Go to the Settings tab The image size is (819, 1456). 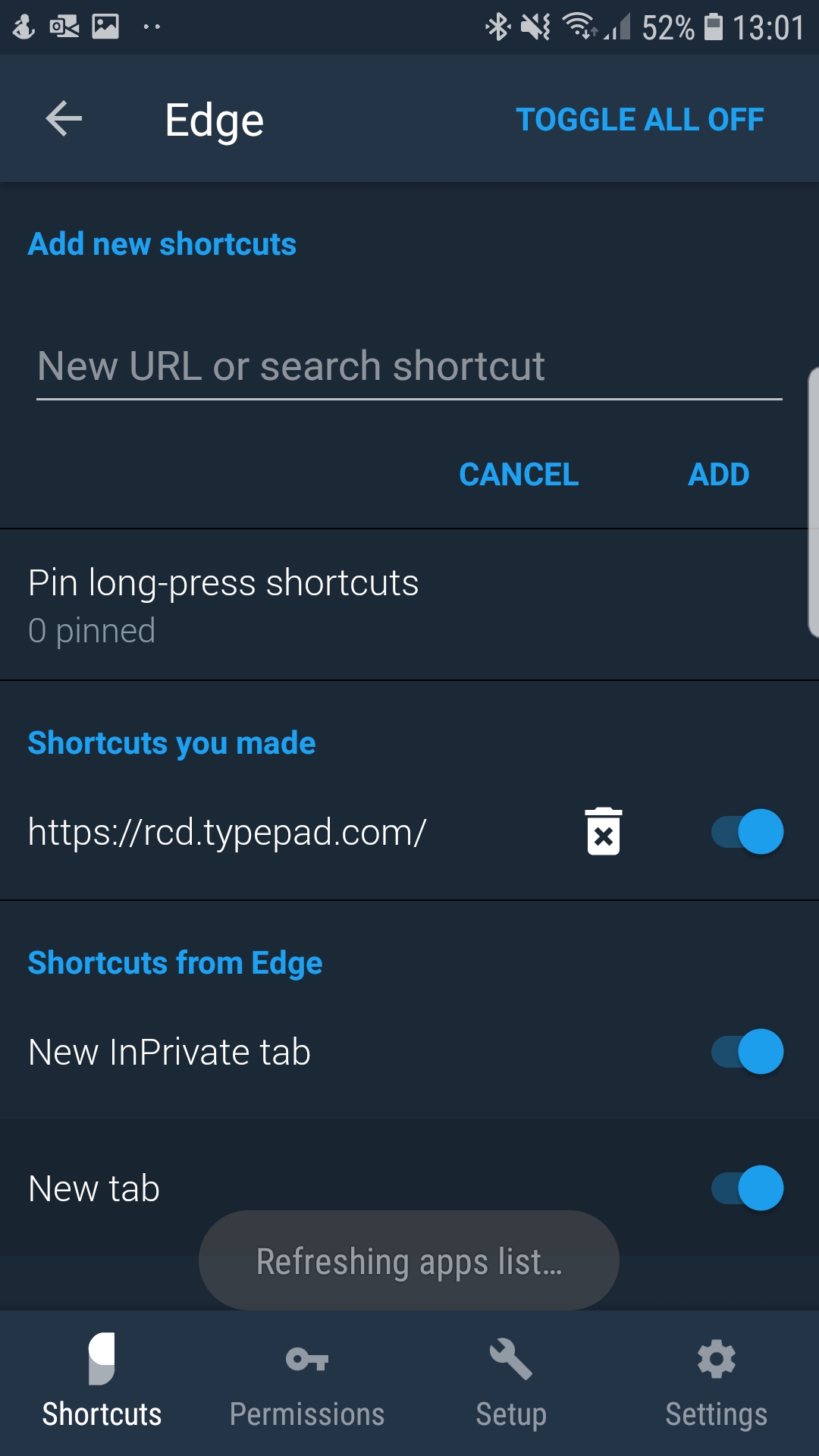(716, 1384)
